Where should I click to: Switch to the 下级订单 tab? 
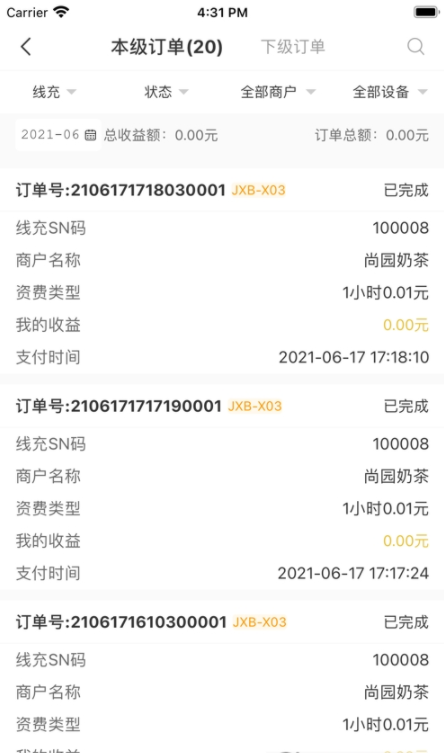coord(293,47)
